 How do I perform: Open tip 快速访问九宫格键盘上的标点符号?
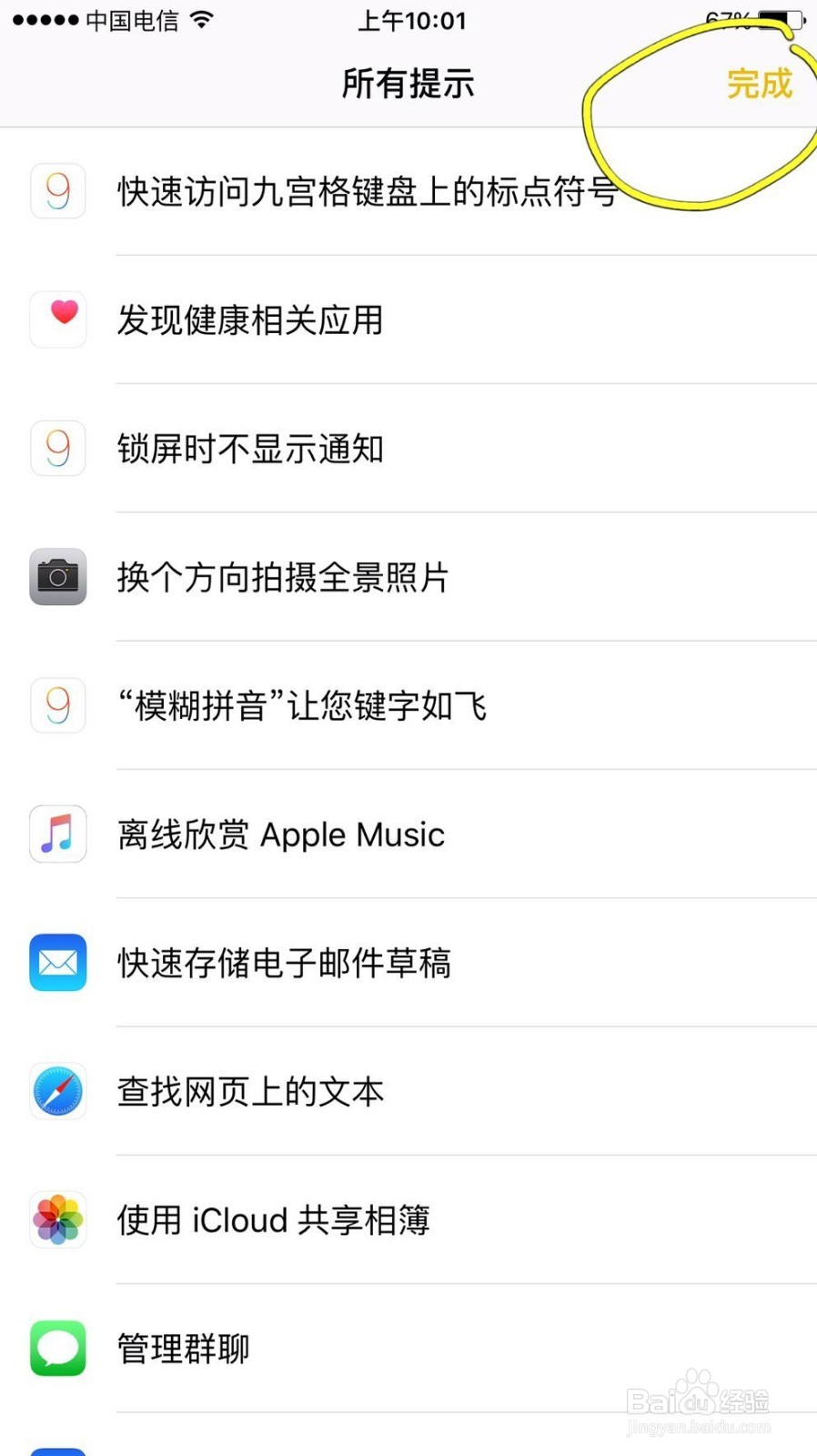[366, 192]
